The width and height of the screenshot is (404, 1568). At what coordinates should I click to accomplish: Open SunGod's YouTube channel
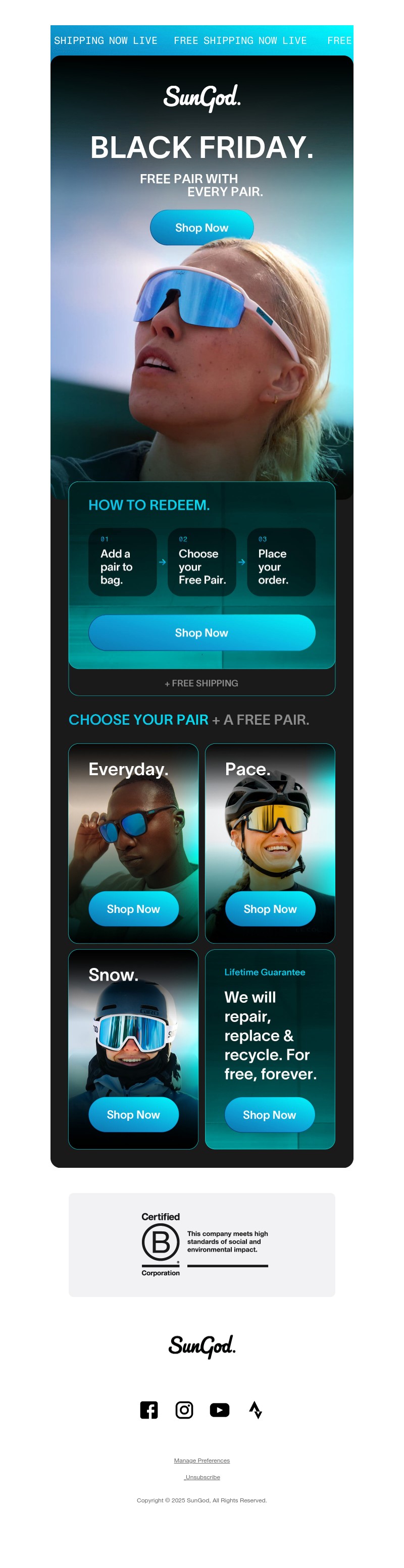(219, 1410)
